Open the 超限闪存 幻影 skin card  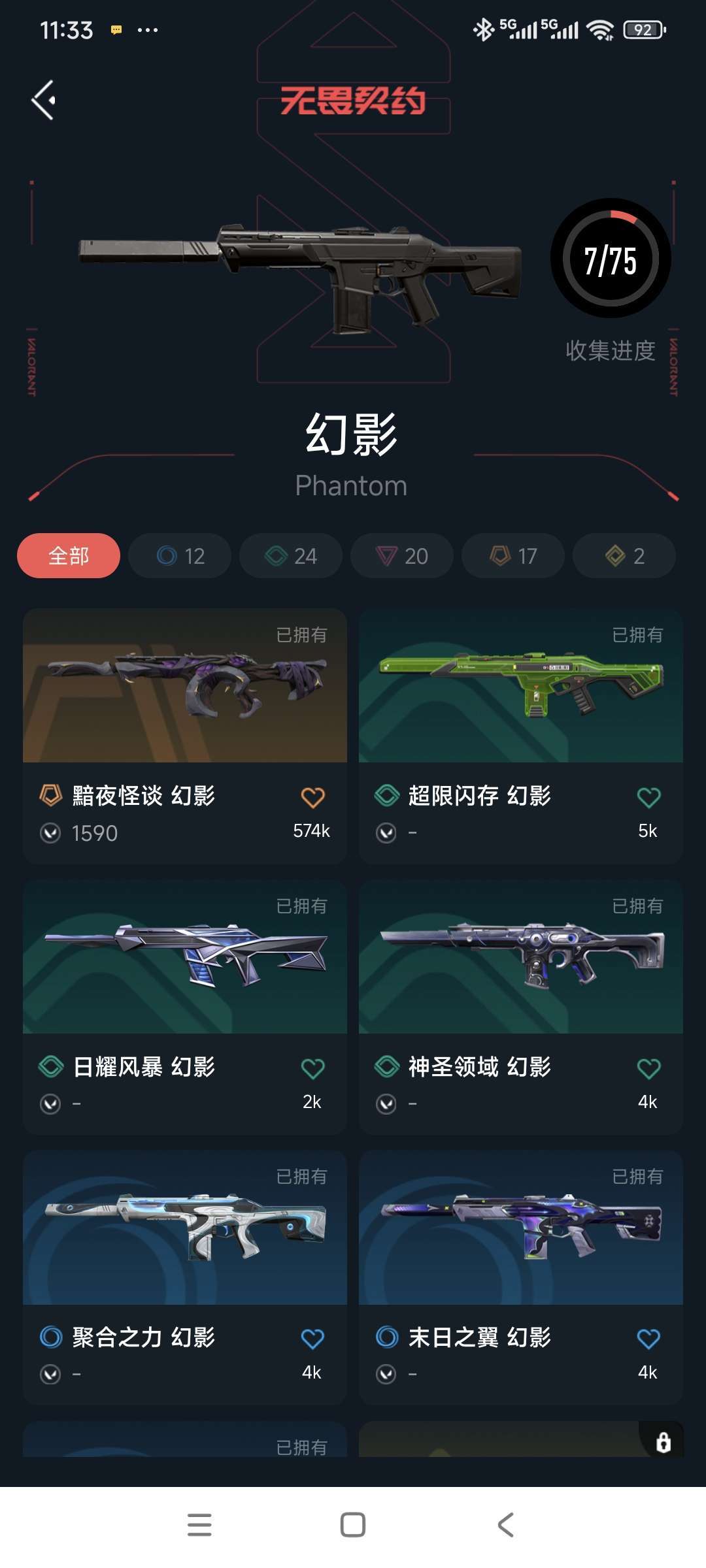coord(521,736)
